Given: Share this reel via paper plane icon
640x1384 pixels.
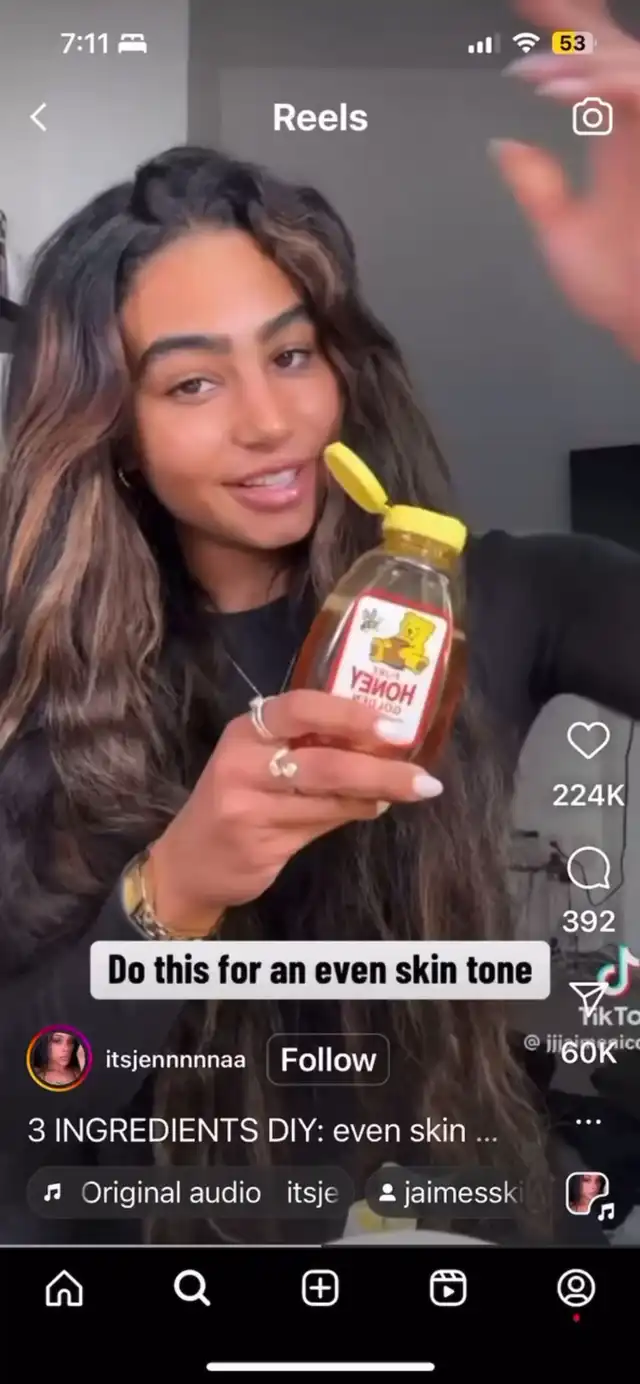Looking at the screenshot, I should (588, 998).
